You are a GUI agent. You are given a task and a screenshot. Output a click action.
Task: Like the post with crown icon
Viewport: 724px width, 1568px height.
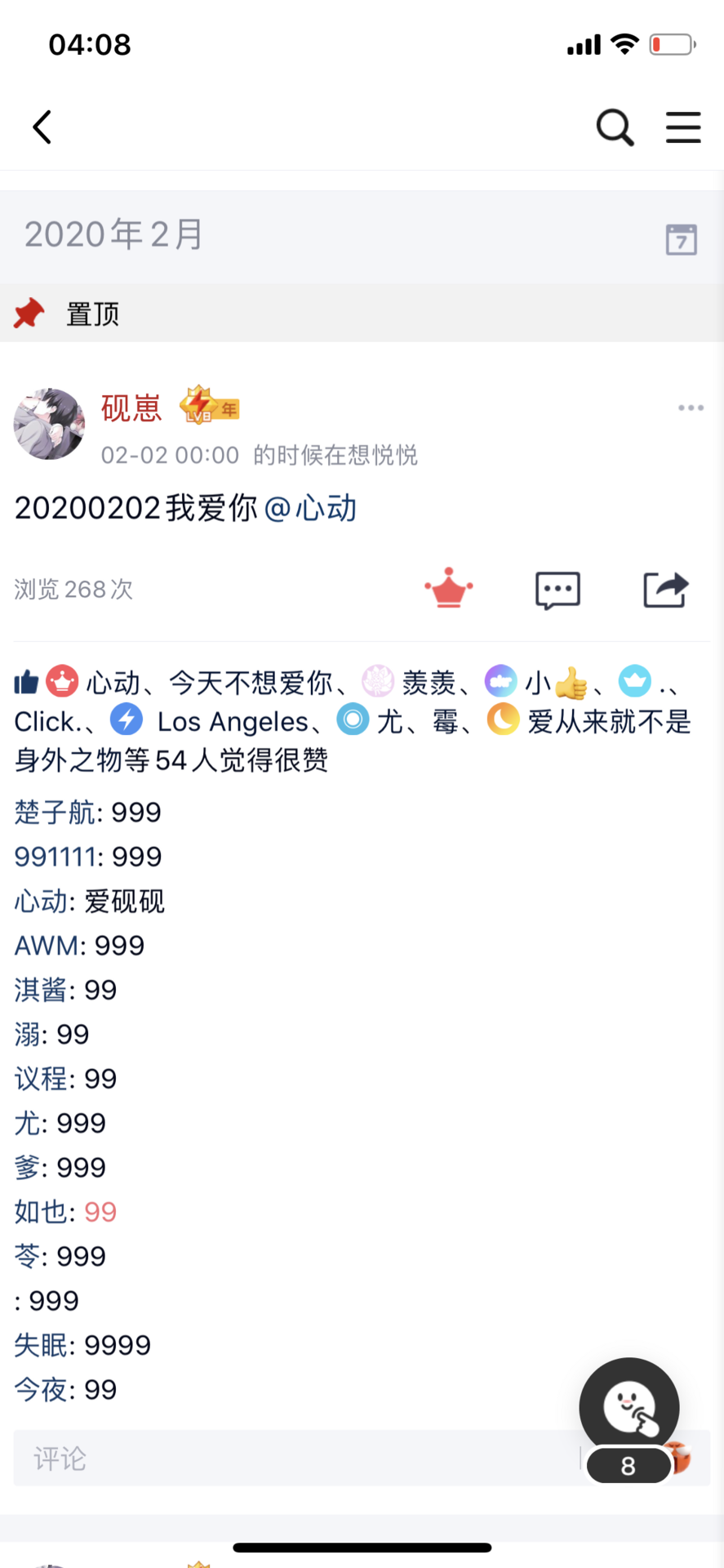click(449, 589)
